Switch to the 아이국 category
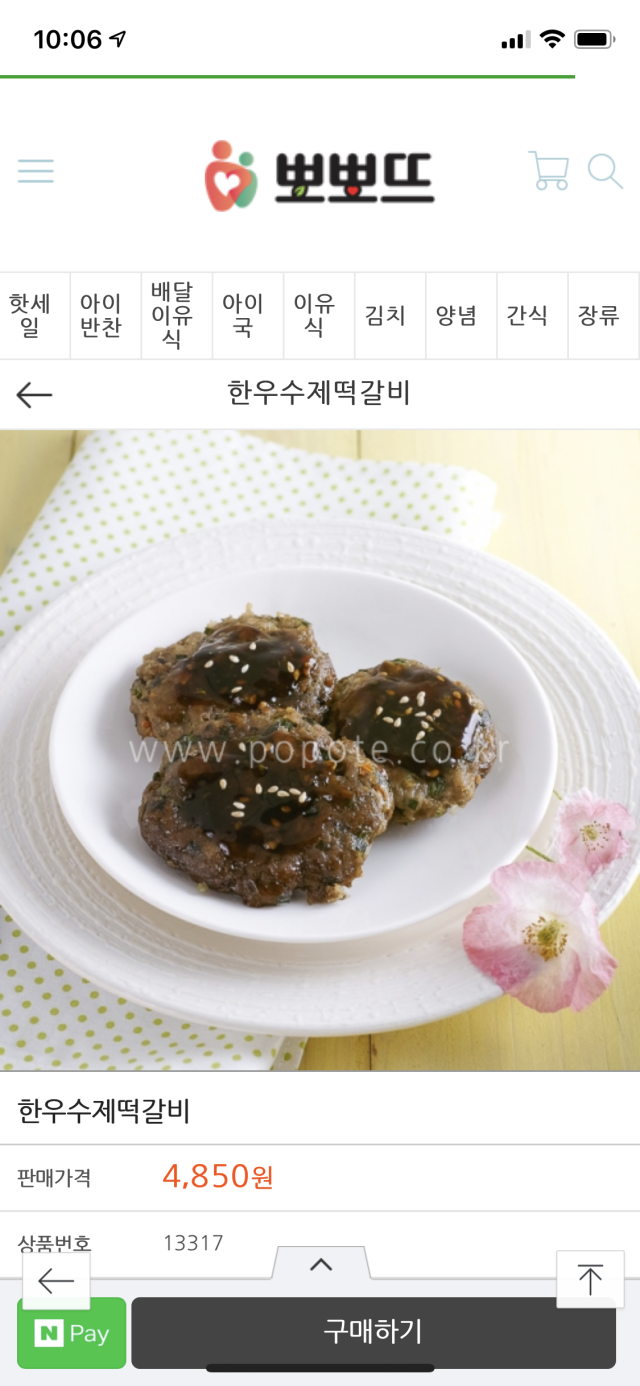 click(x=243, y=316)
